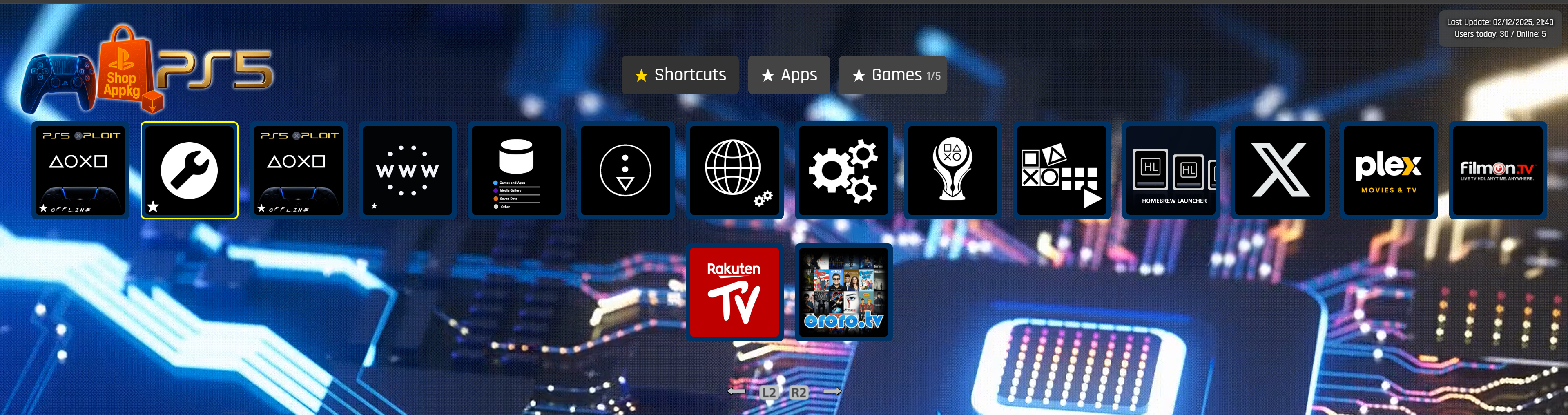The image size is (1568, 415).
Task: Open the three gears settings tile
Action: [843, 170]
